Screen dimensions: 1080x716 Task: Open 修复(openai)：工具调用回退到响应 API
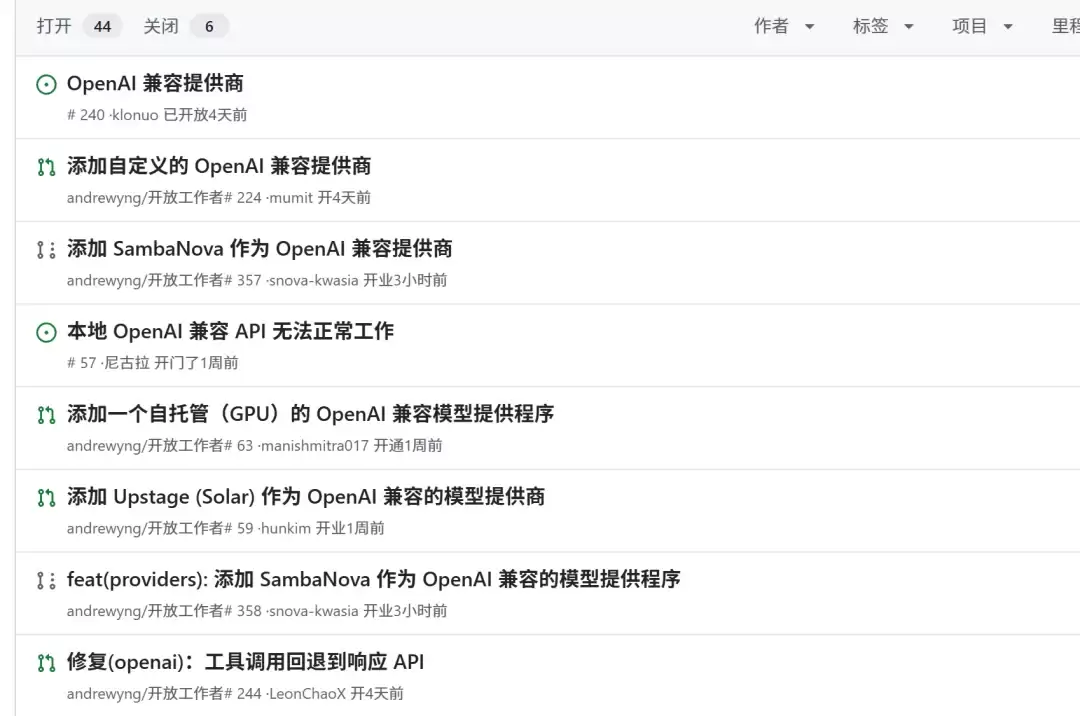[245, 662]
